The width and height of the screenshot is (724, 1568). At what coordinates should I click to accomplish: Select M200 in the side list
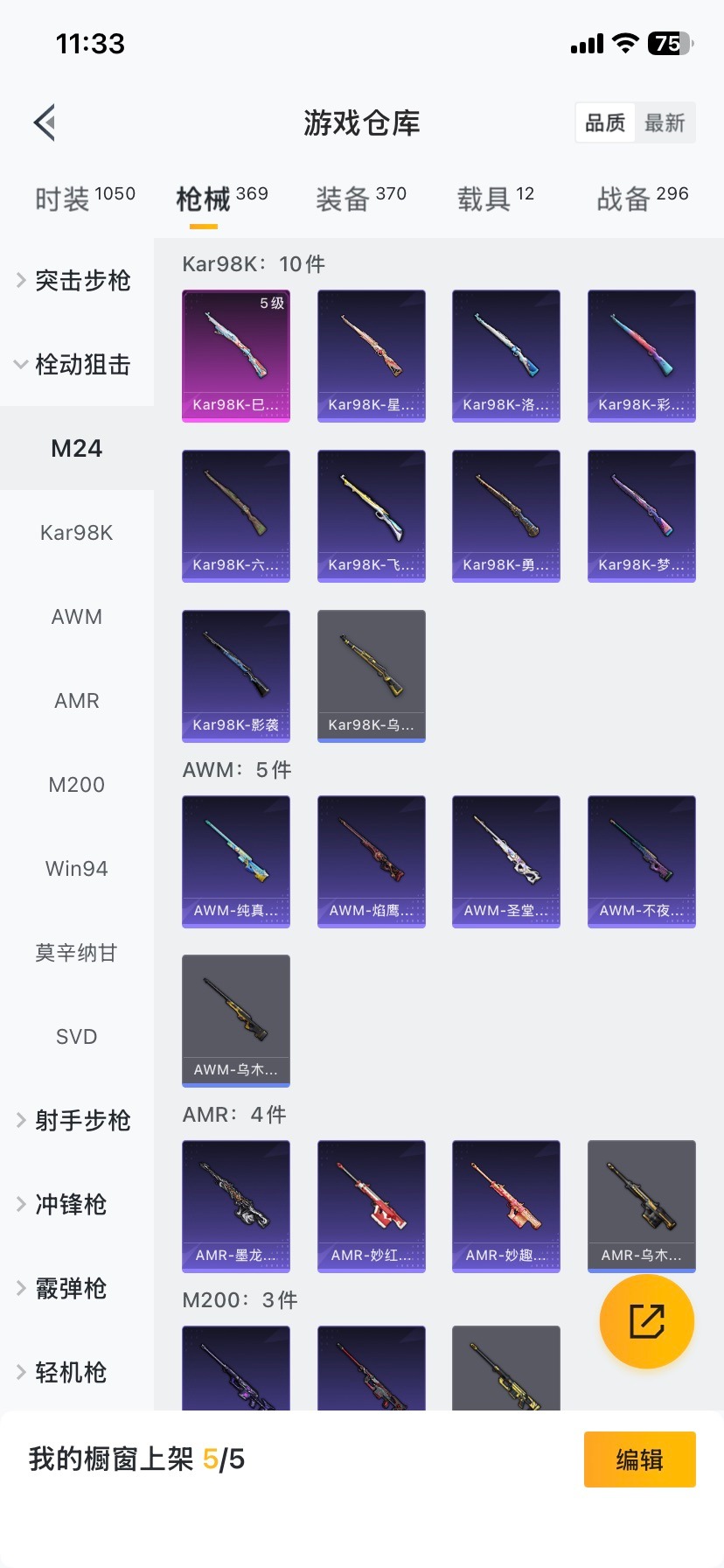pos(77,784)
